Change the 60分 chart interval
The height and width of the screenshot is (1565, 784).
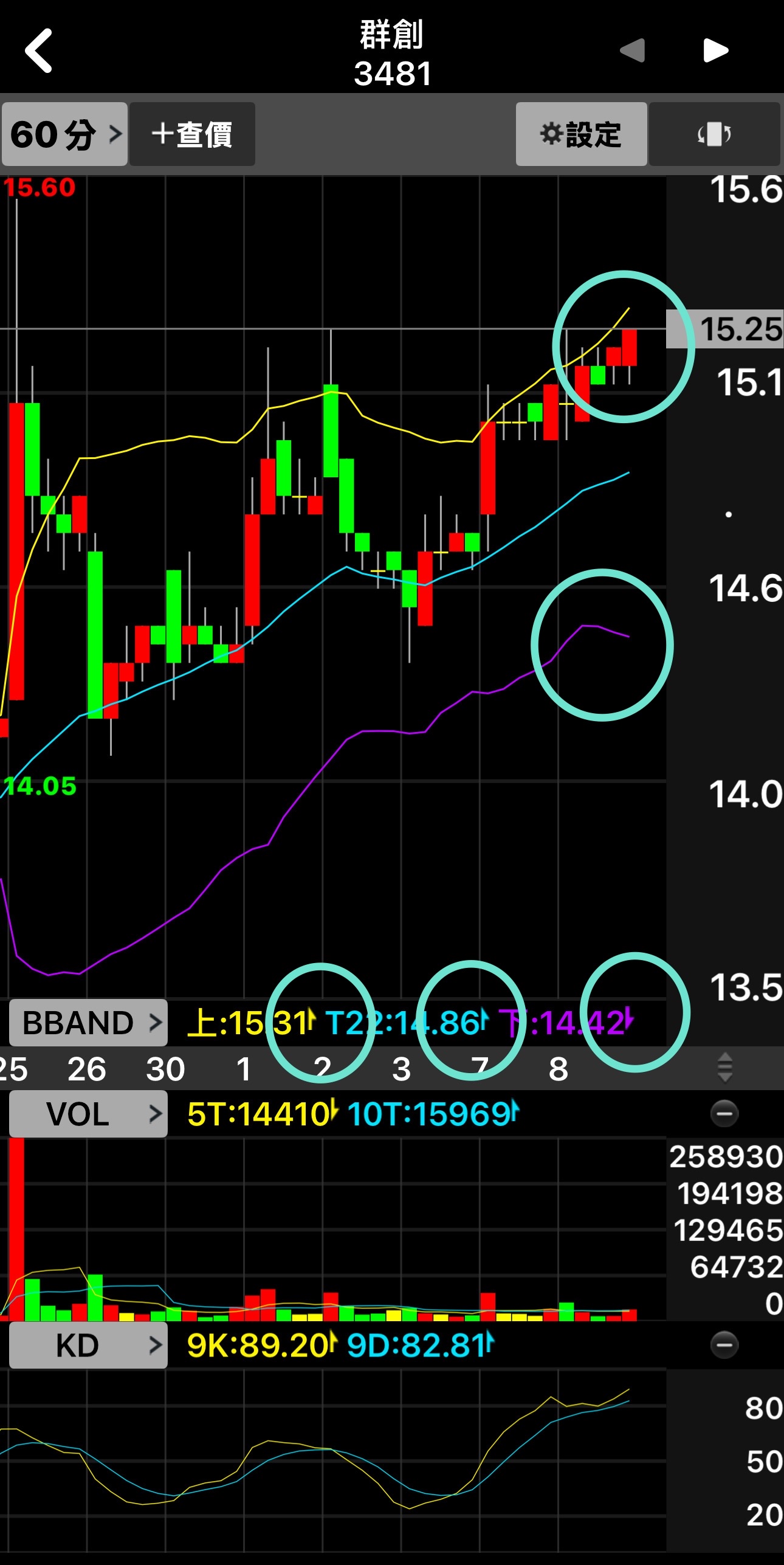tap(65, 134)
